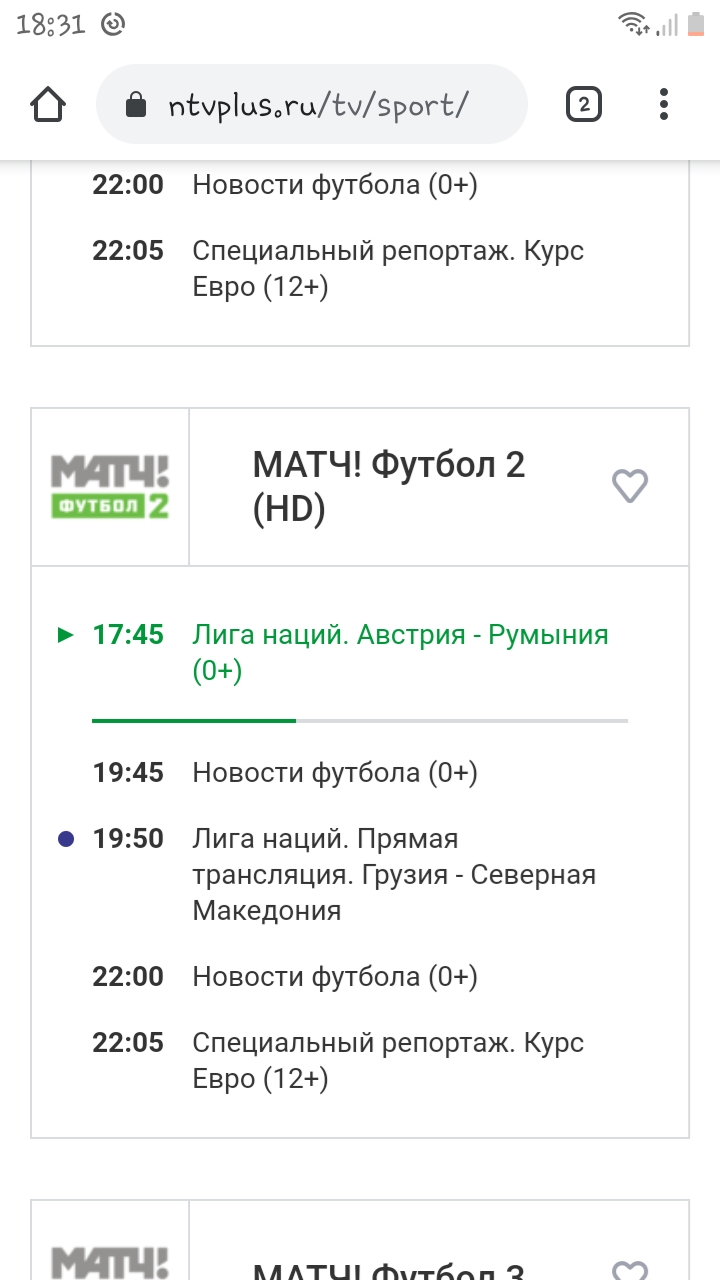Add МАТЧ! Футбол 2 to favorites
The image size is (720, 1280).
(x=630, y=487)
